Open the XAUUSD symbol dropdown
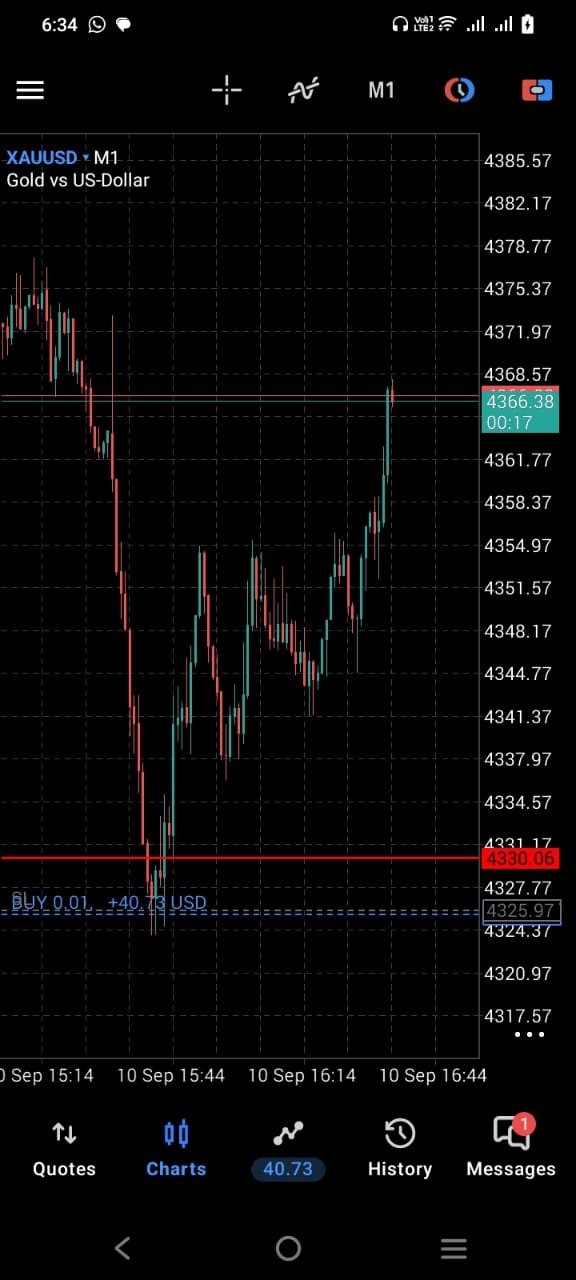This screenshot has width=576, height=1280. [48, 158]
